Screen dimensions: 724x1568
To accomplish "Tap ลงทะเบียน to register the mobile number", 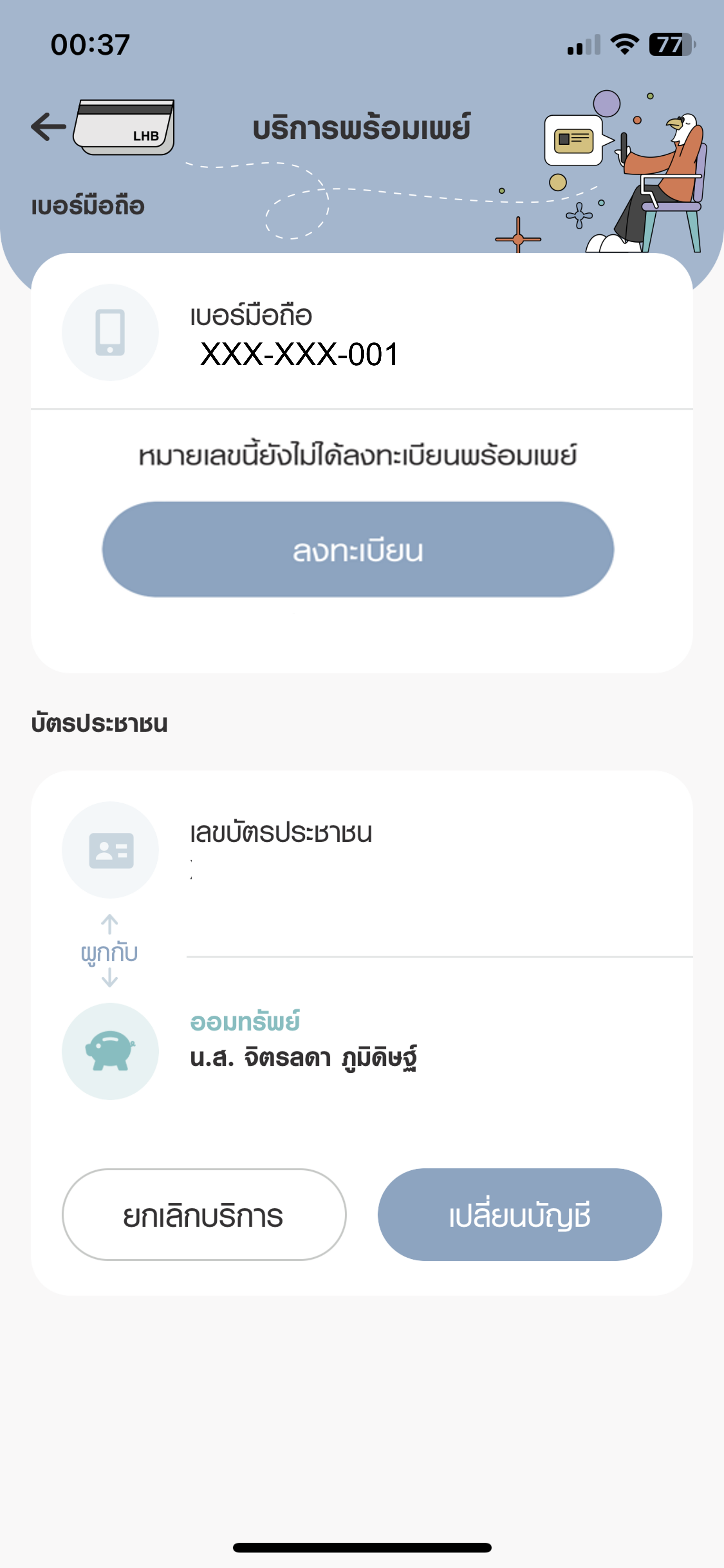I will [358, 549].
